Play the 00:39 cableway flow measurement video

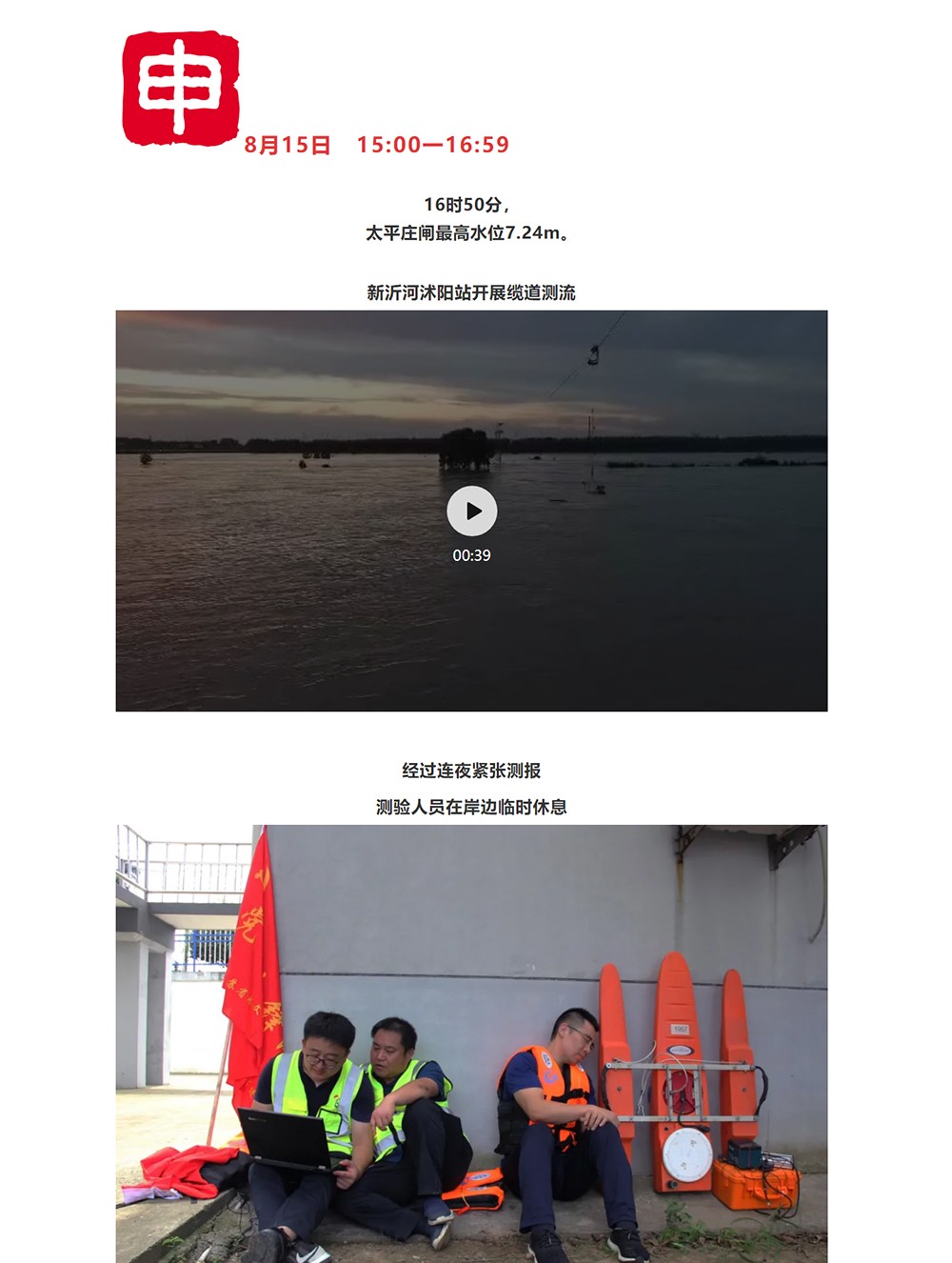pos(471,511)
